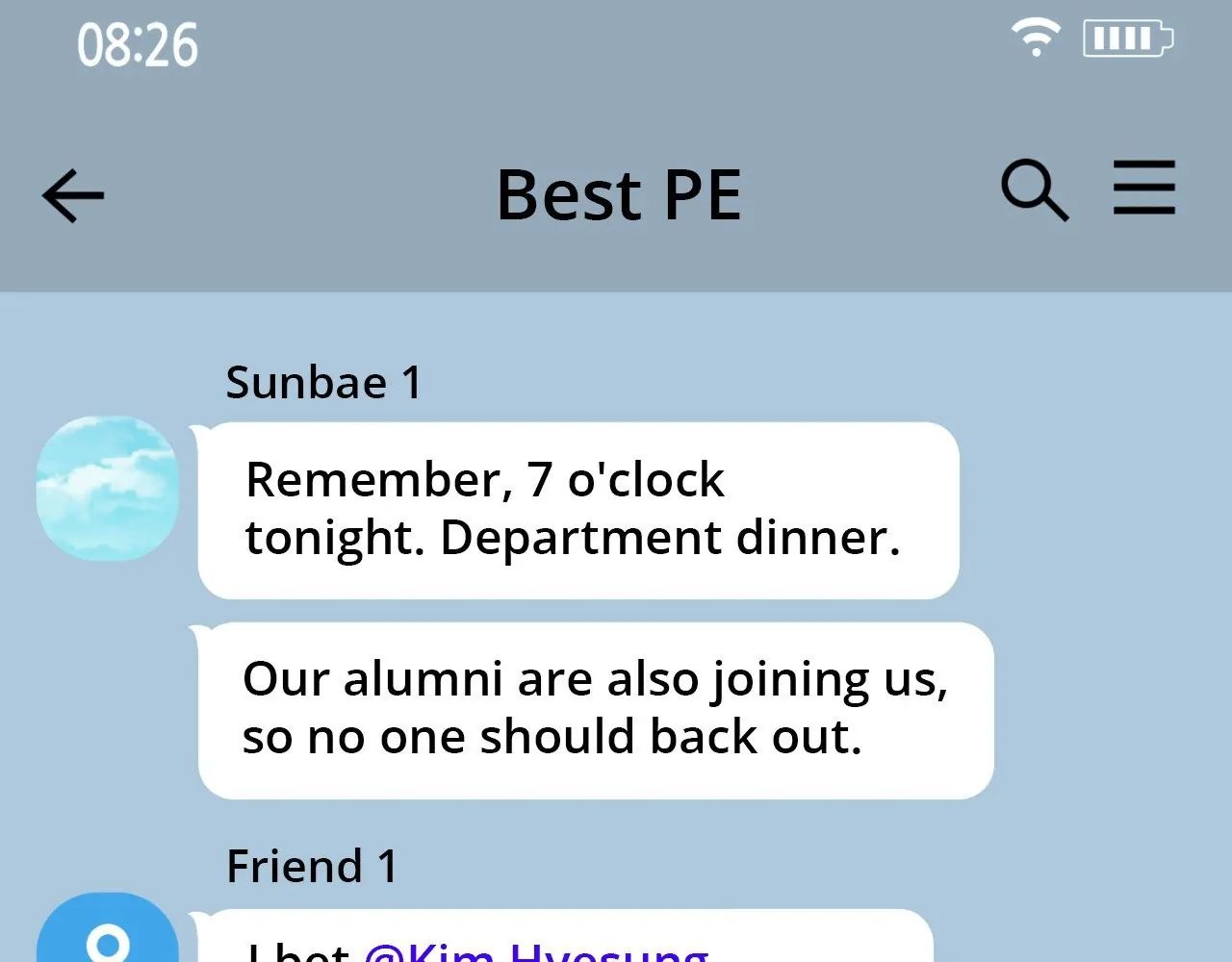Tap the @Kim Hyesung mention

[x=536, y=950]
